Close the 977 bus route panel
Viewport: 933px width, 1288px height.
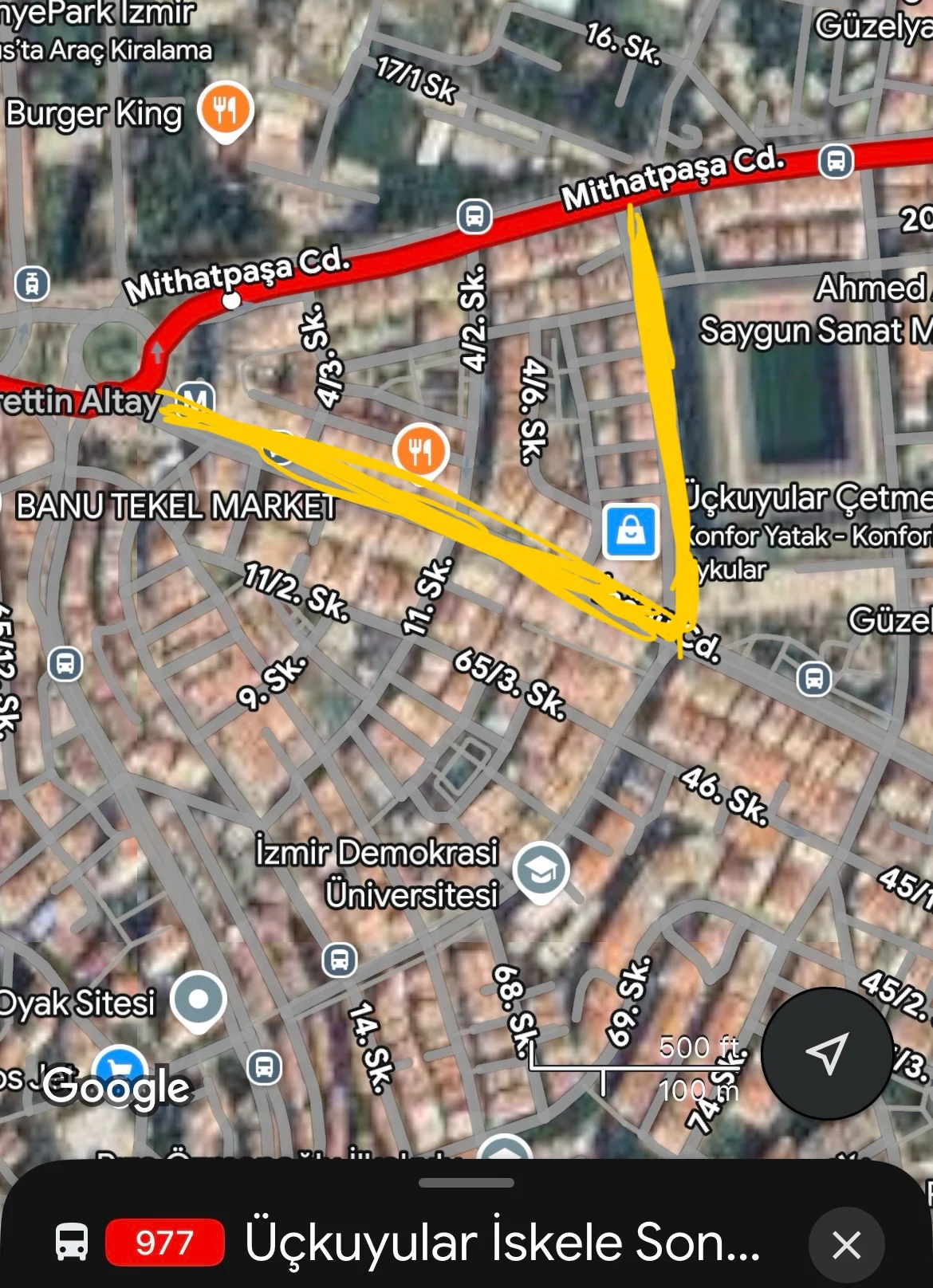(x=846, y=1243)
